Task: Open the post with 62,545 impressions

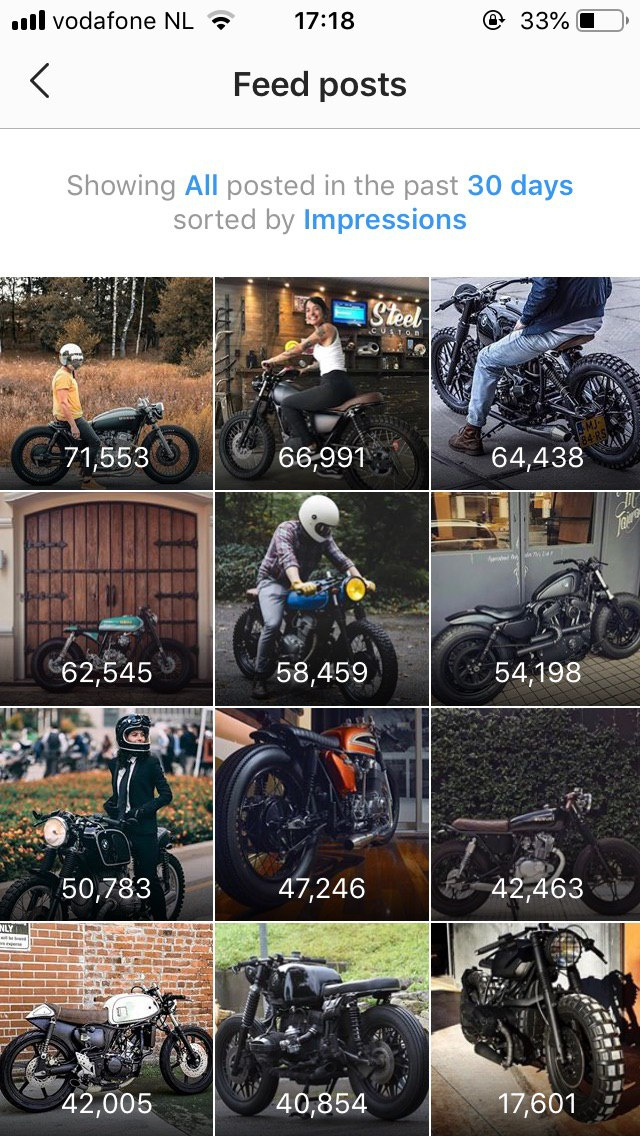Action: [x=106, y=598]
